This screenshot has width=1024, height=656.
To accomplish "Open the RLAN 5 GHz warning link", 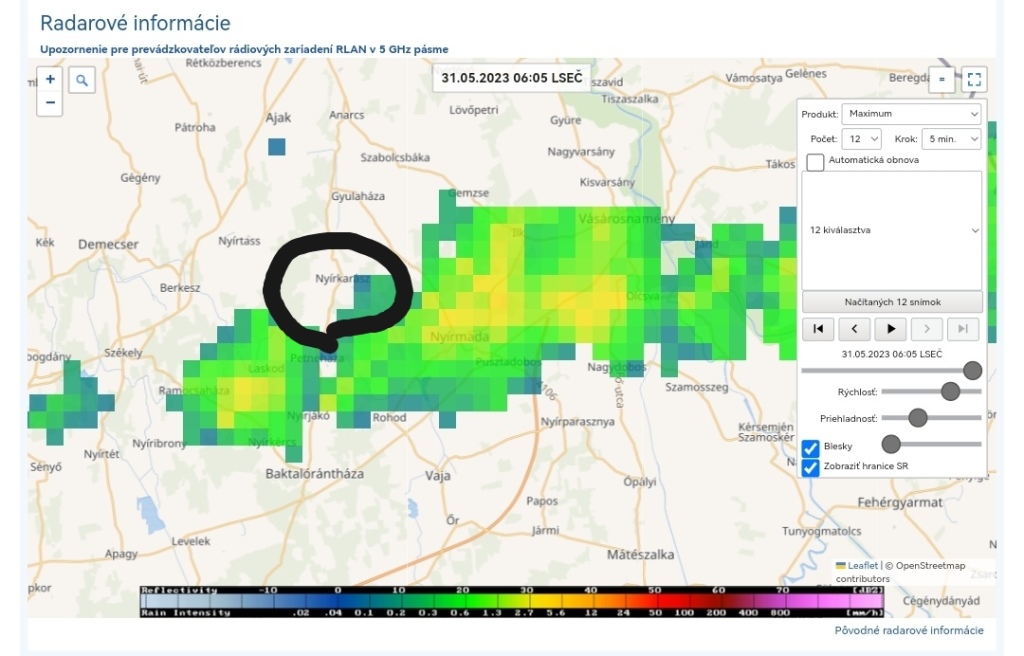I will pos(244,49).
